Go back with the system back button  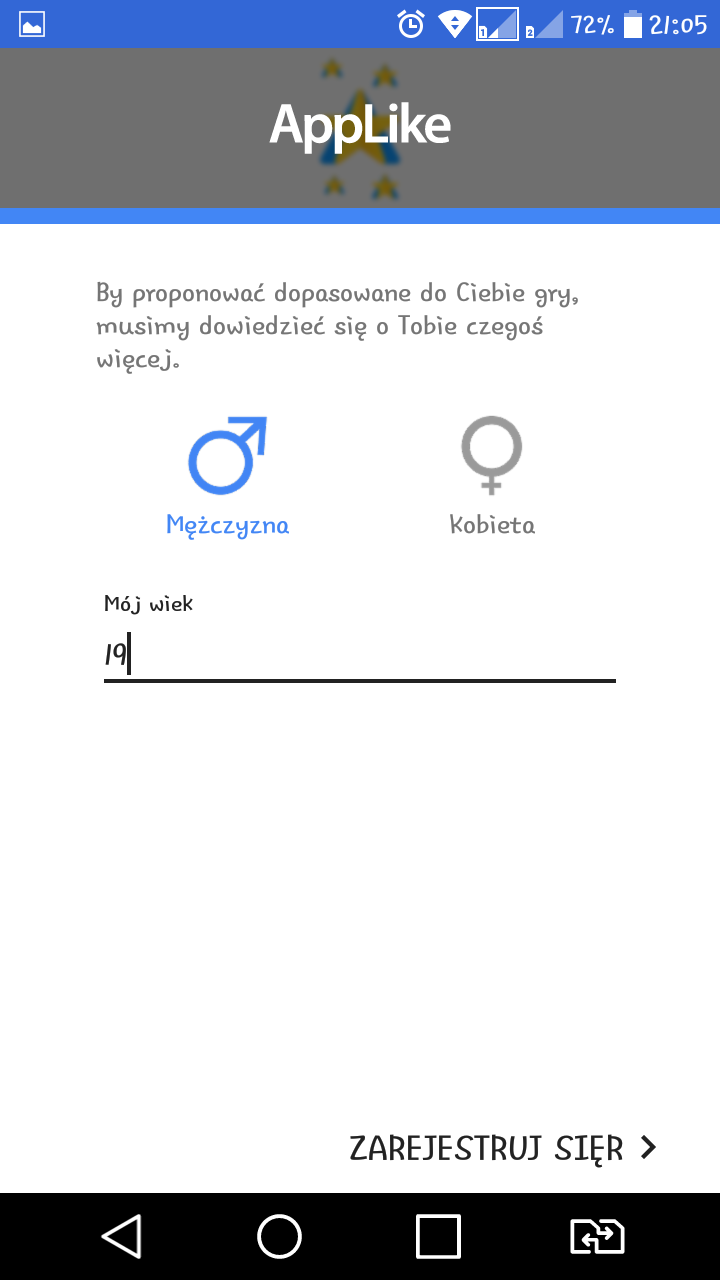click(x=122, y=1237)
